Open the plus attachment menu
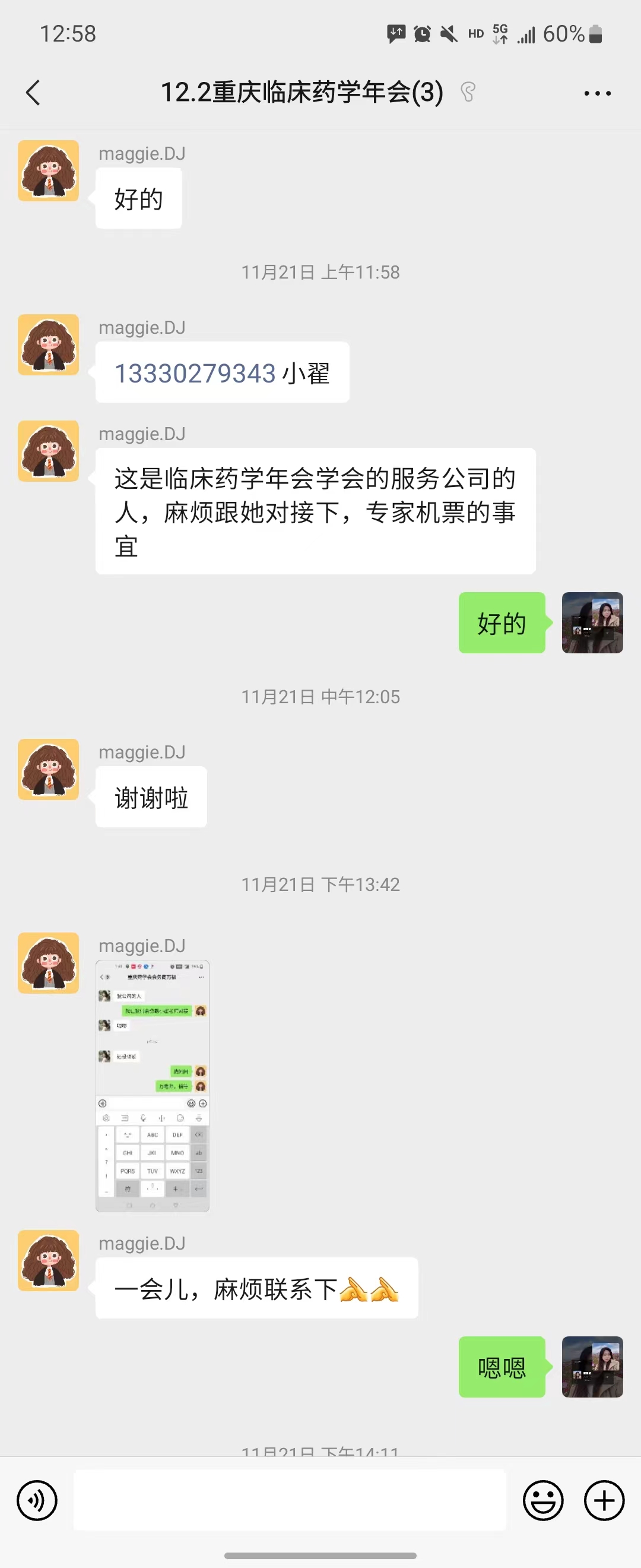This screenshot has height=1568, width=641. pyautogui.click(x=604, y=1500)
